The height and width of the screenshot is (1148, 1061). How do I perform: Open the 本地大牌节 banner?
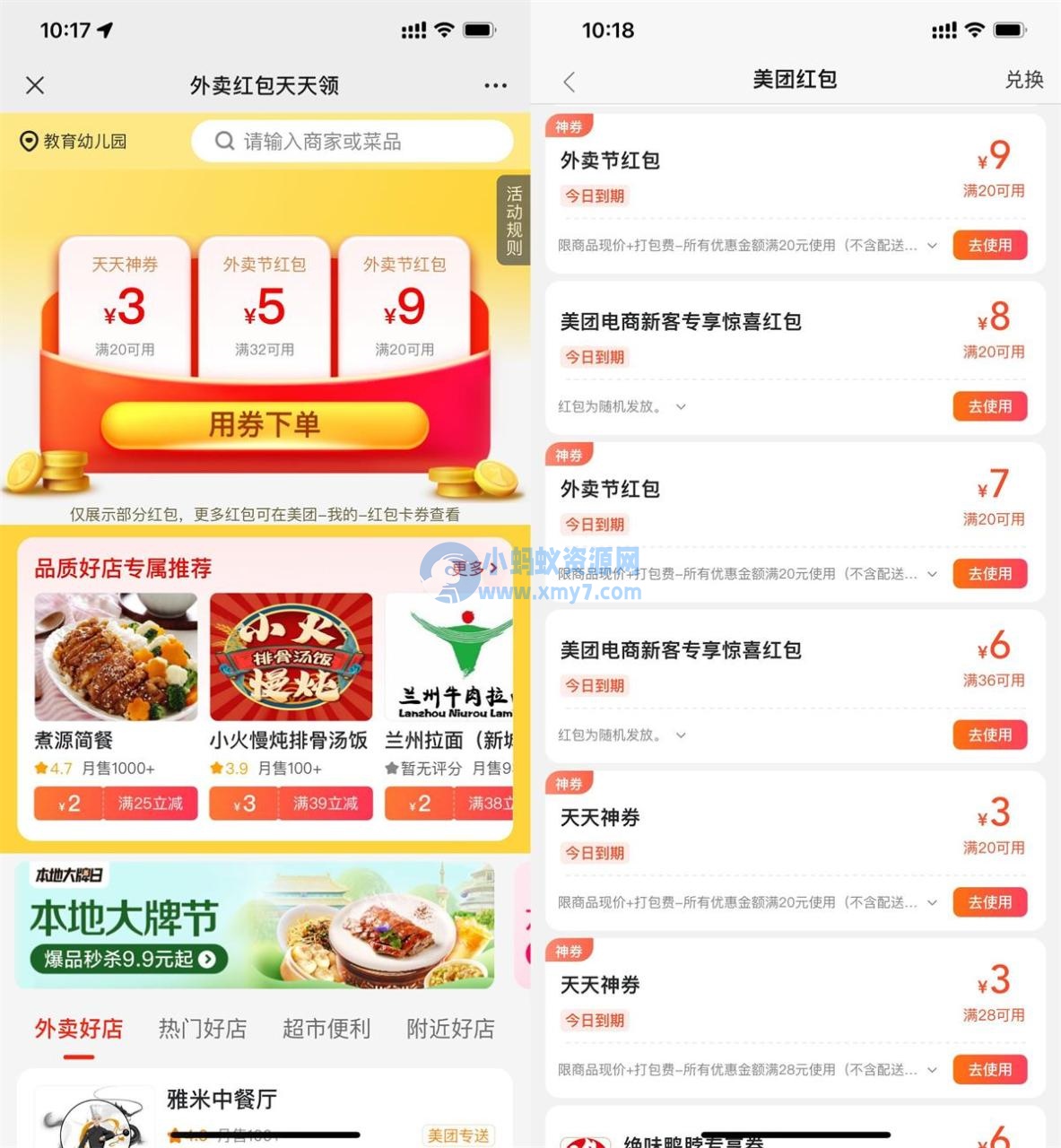click(x=255, y=926)
